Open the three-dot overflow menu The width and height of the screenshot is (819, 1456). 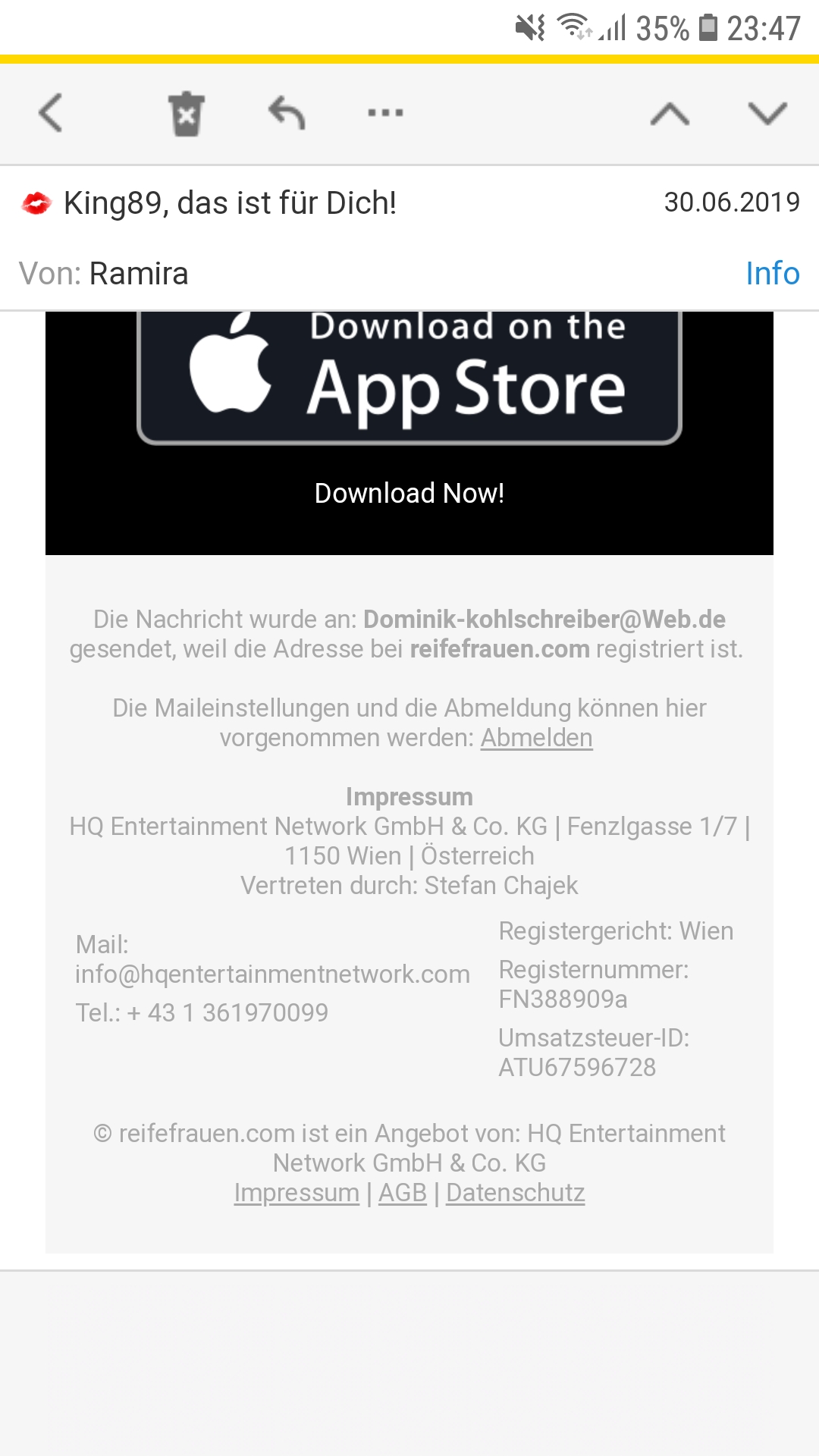tap(385, 114)
